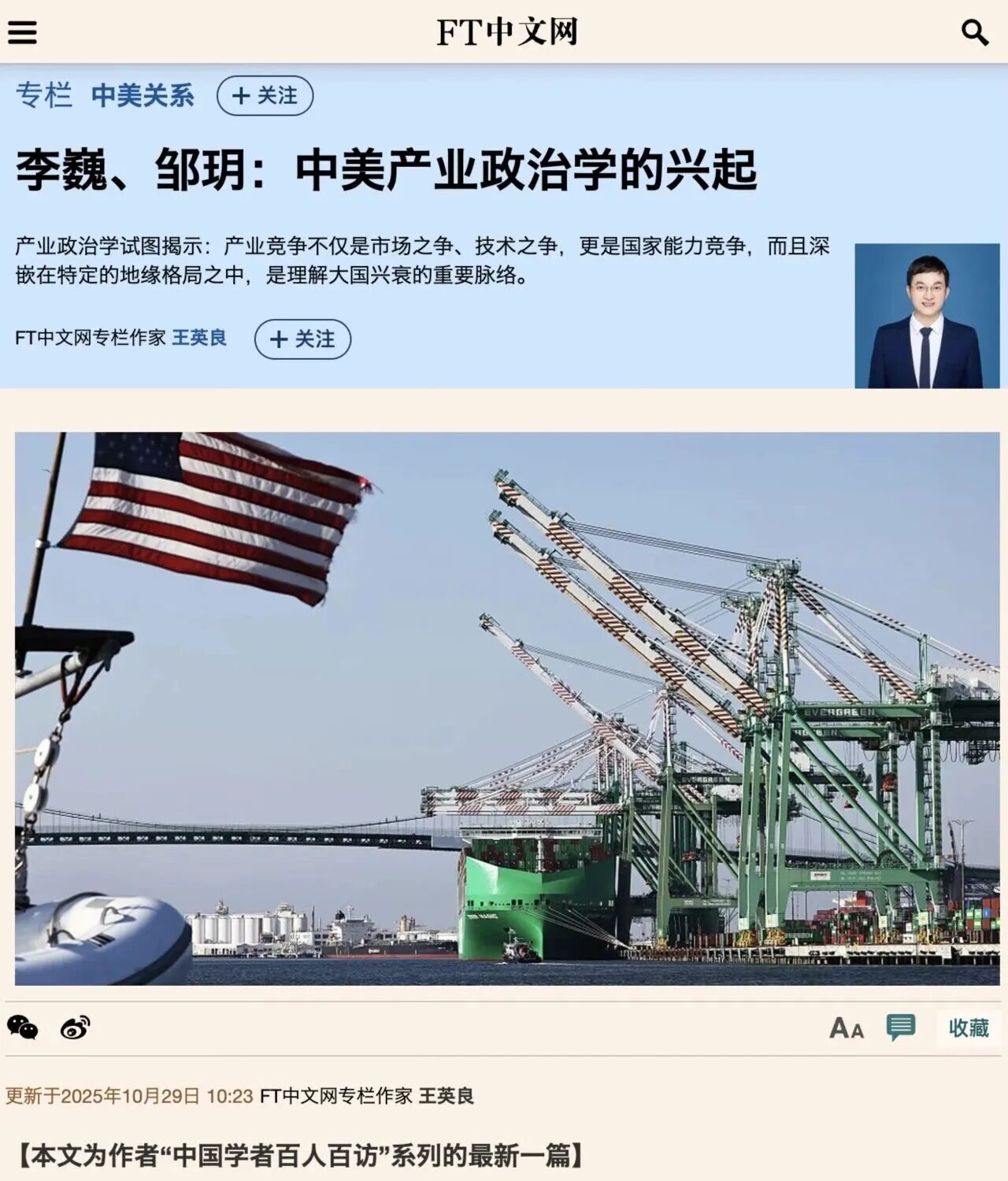The image size is (1008, 1181).
Task: Open site search via the magnifier icon
Action: [x=975, y=31]
